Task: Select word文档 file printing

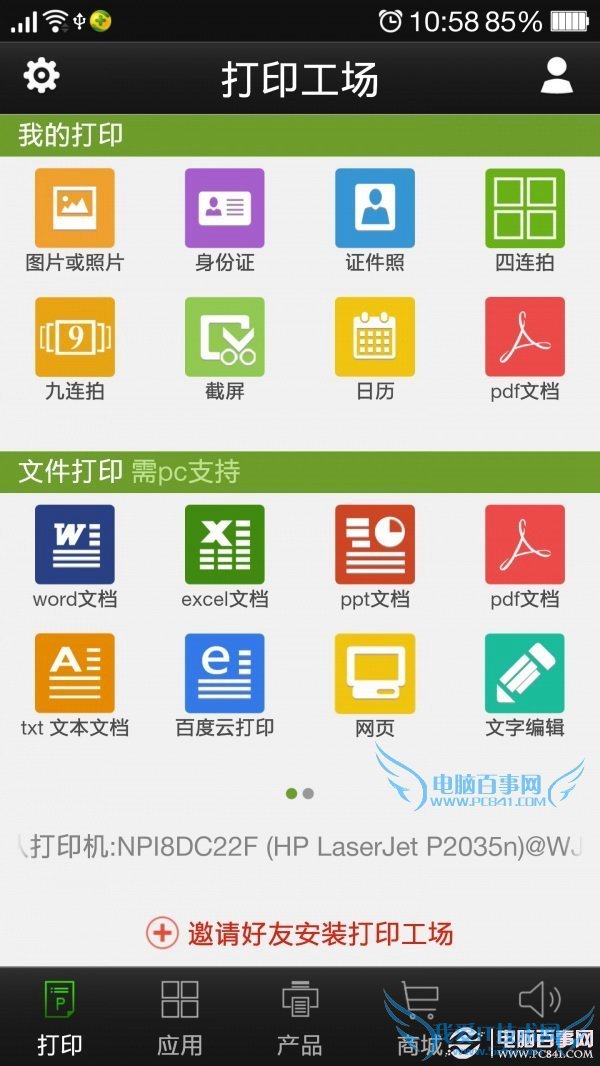Action: (x=75, y=544)
